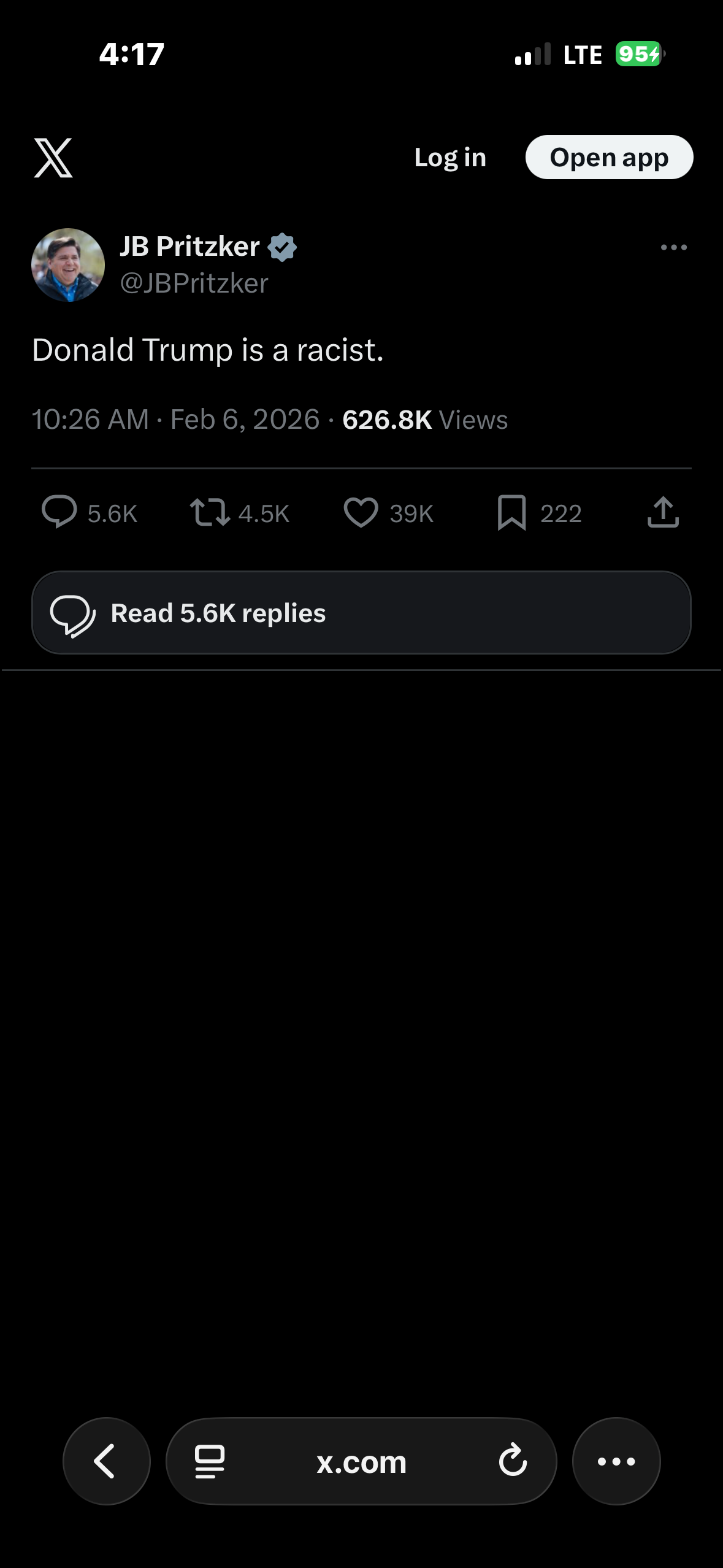Image resolution: width=723 pixels, height=1568 pixels.
Task: Repost this tweet
Action: (210, 512)
